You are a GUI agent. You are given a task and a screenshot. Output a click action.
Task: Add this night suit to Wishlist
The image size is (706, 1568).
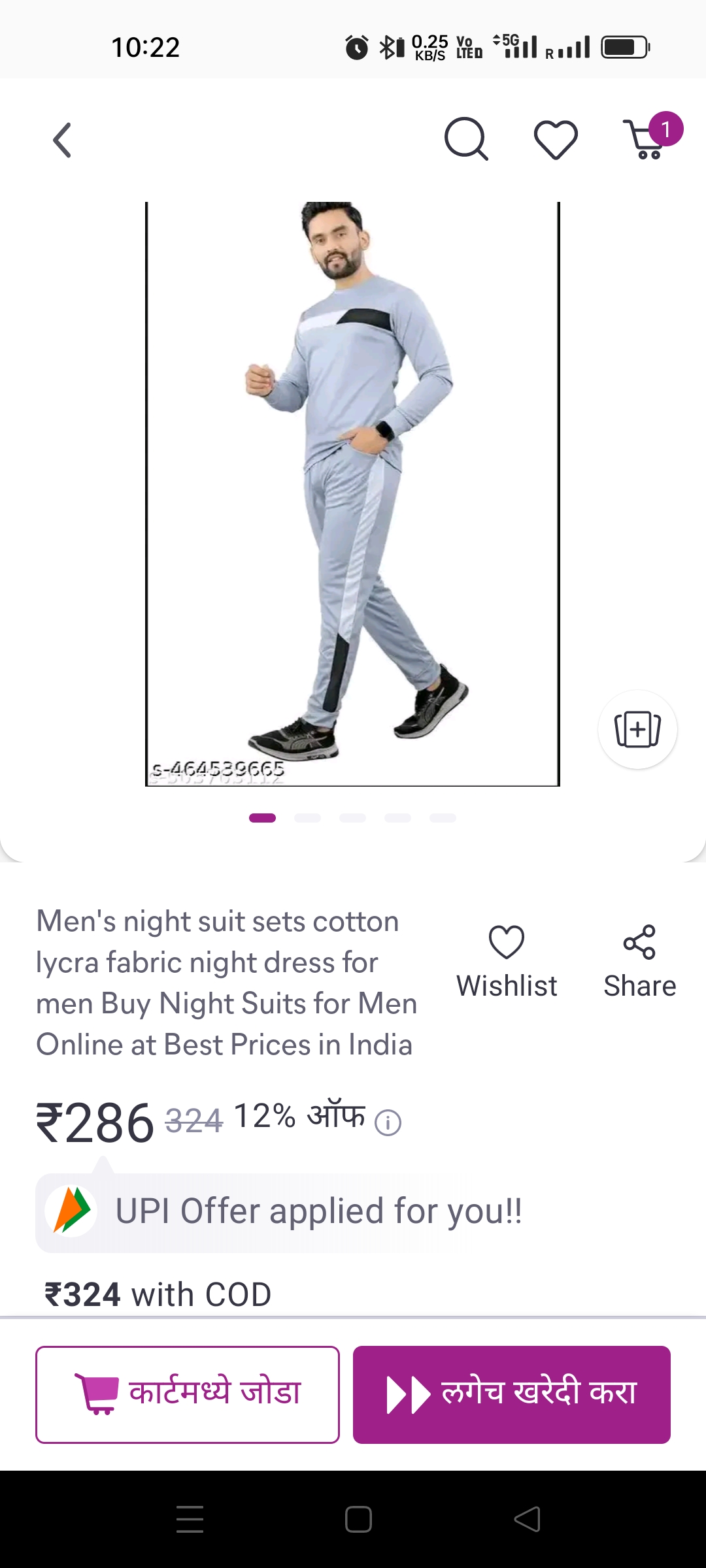(507, 962)
